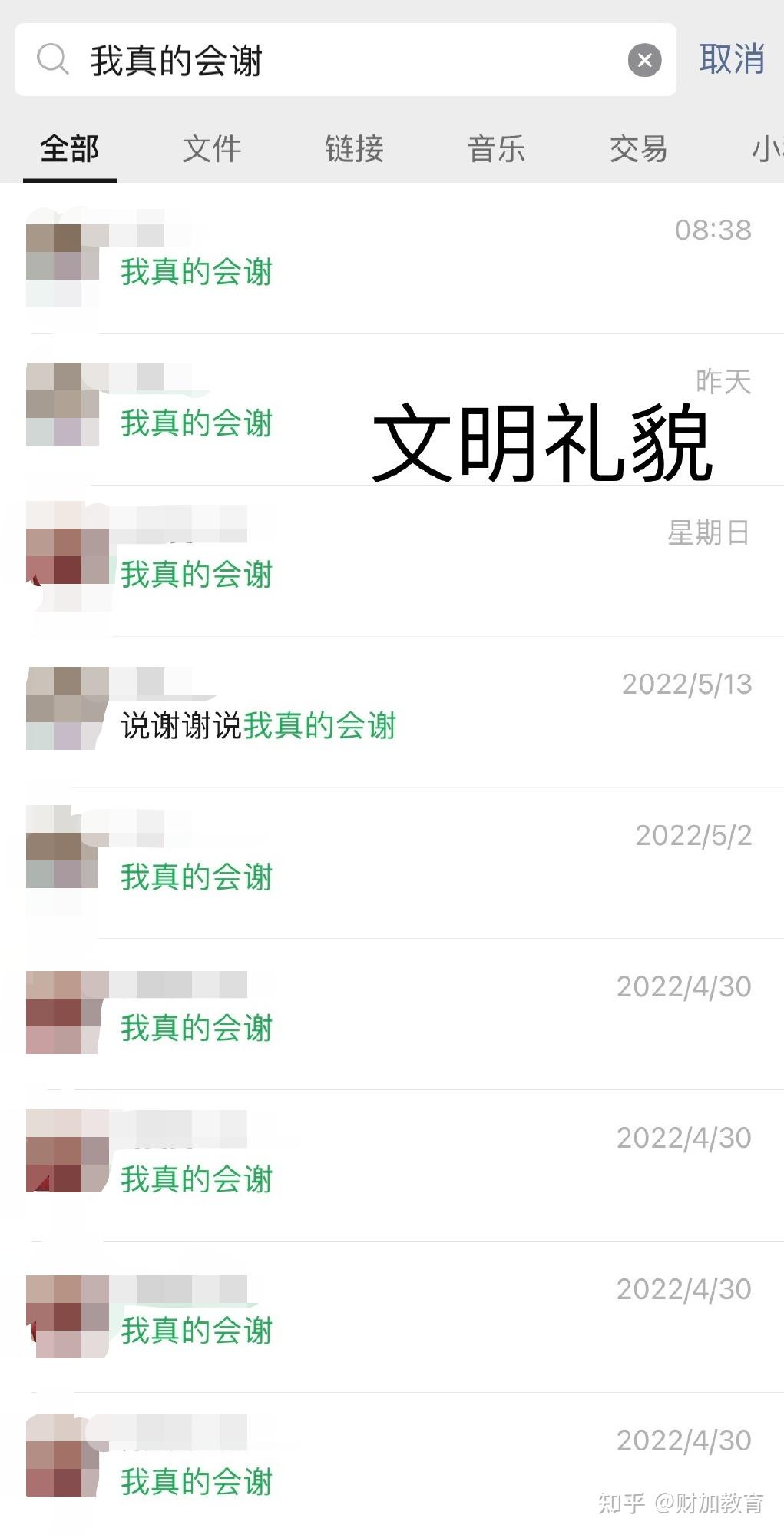
Task: Open the result from 星期日
Action: (392, 561)
